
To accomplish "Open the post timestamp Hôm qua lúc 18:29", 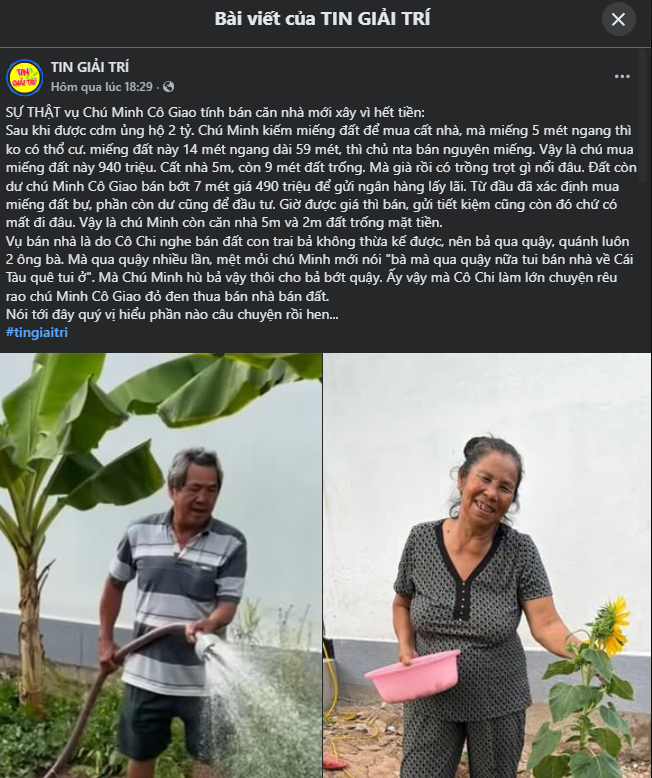I will 102,87.
